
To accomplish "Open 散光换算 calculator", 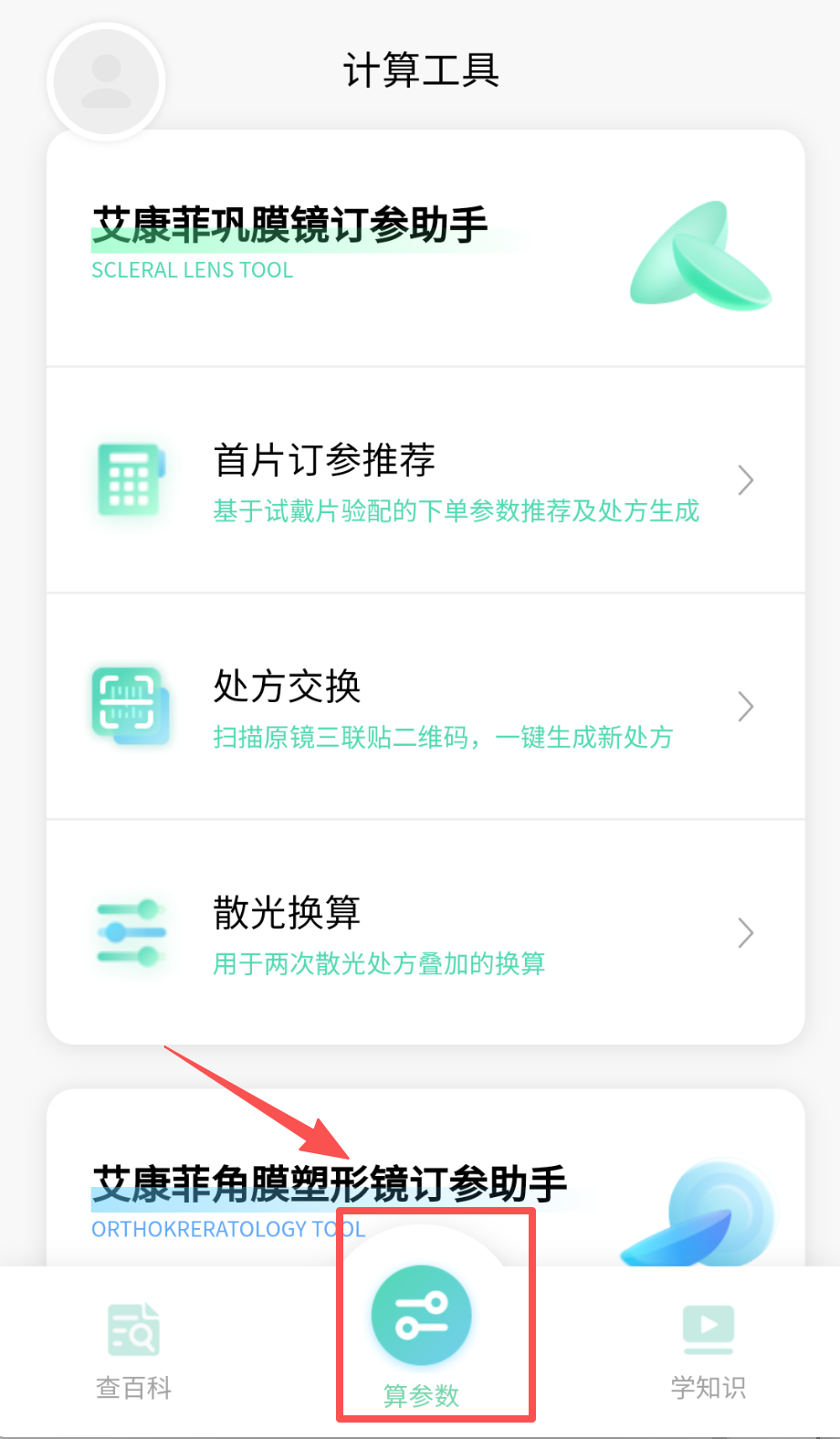I will click(x=425, y=933).
